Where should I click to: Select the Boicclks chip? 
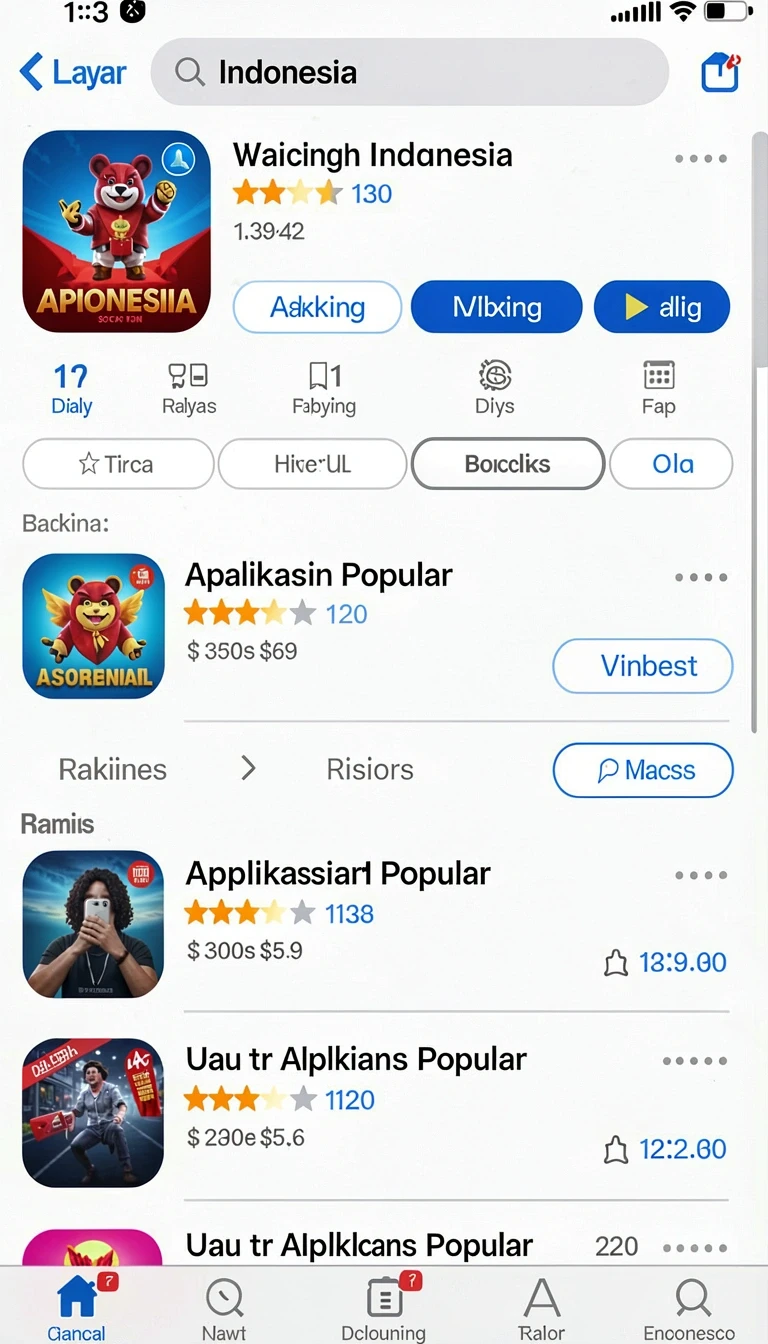point(508,464)
